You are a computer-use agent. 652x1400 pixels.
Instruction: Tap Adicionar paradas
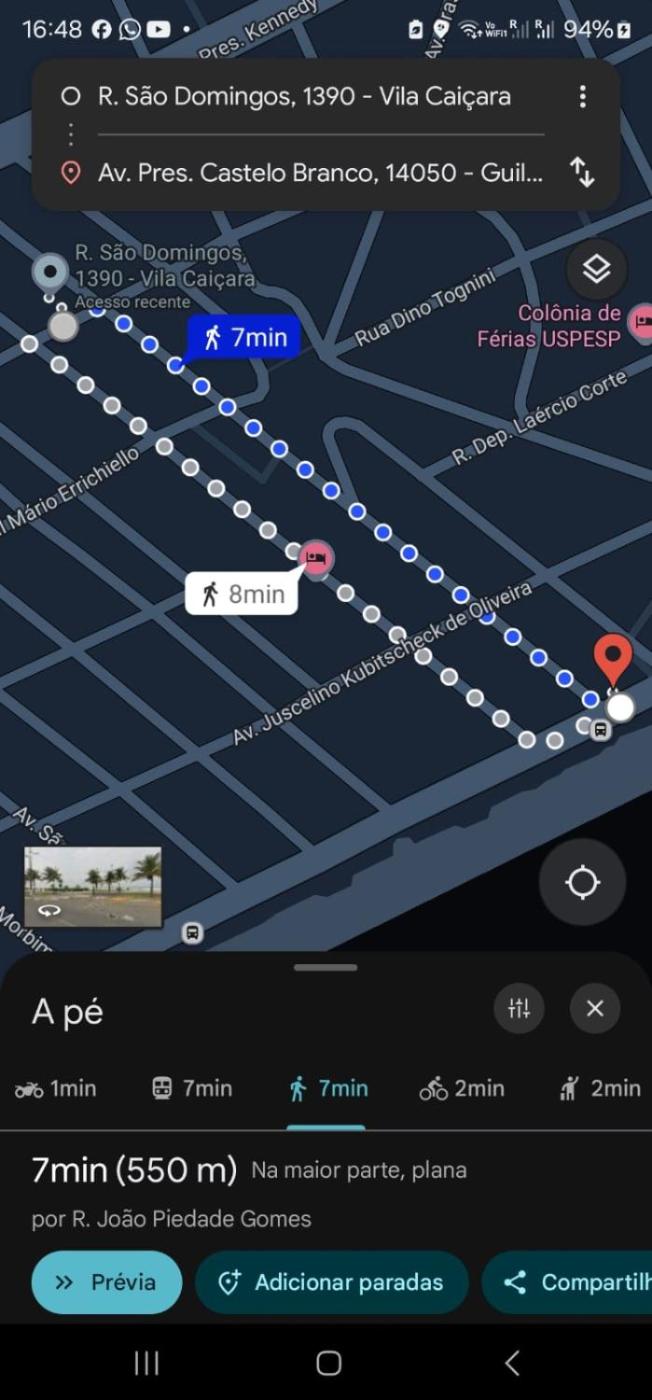coord(331,1282)
